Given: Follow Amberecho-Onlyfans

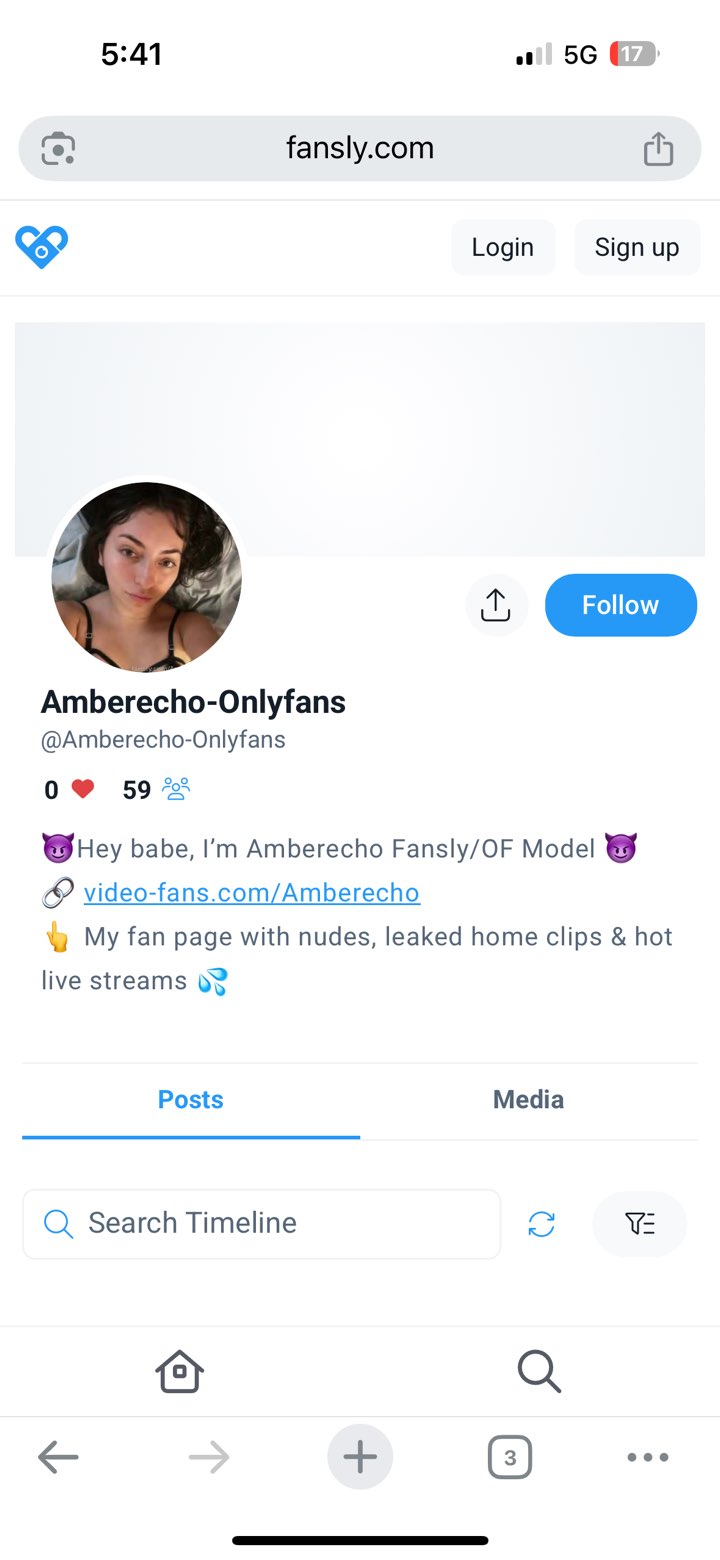Looking at the screenshot, I should pyautogui.click(x=620, y=605).
